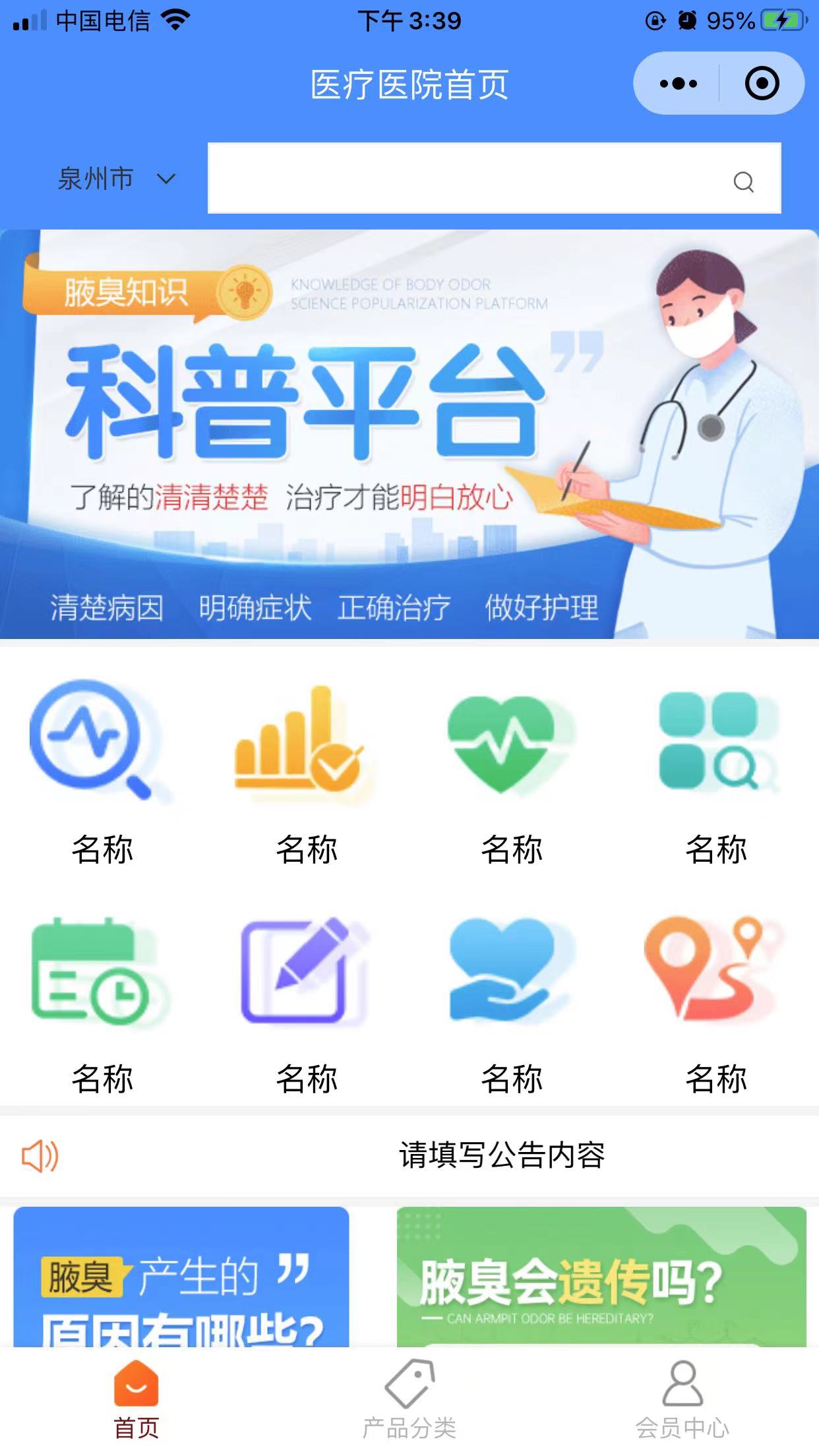The width and height of the screenshot is (819, 1456).
Task: Open the mini program three-dot menu
Action: (678, 84)
